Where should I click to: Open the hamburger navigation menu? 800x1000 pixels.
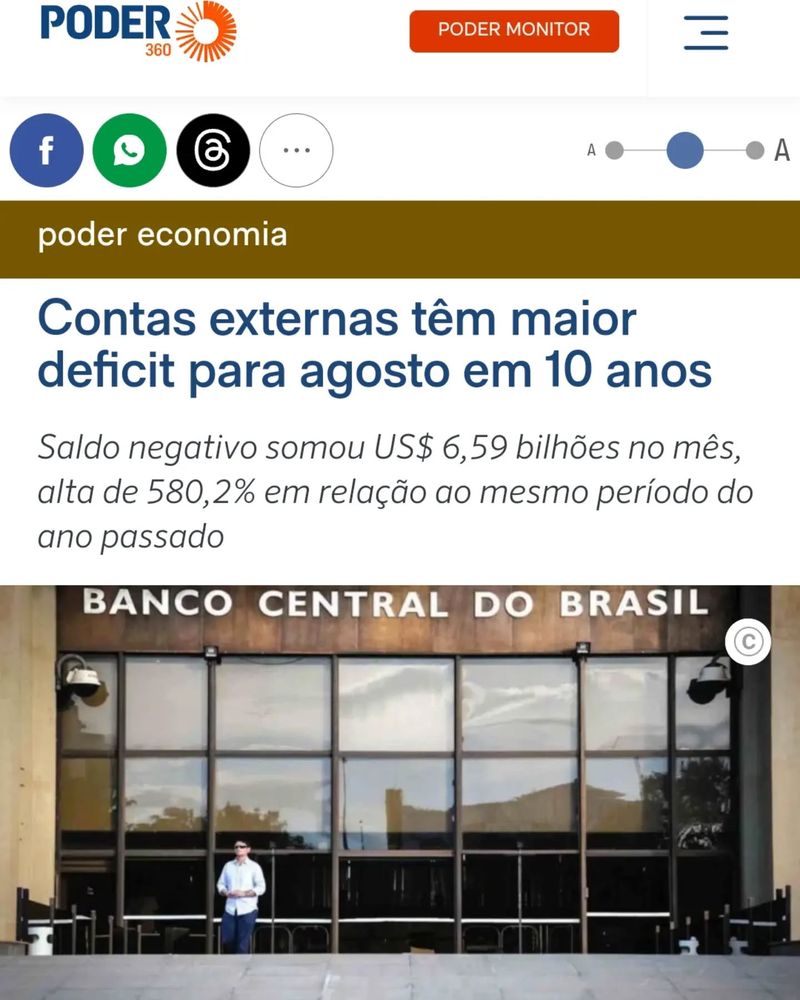pyautogui.click(x=706, y=31)
